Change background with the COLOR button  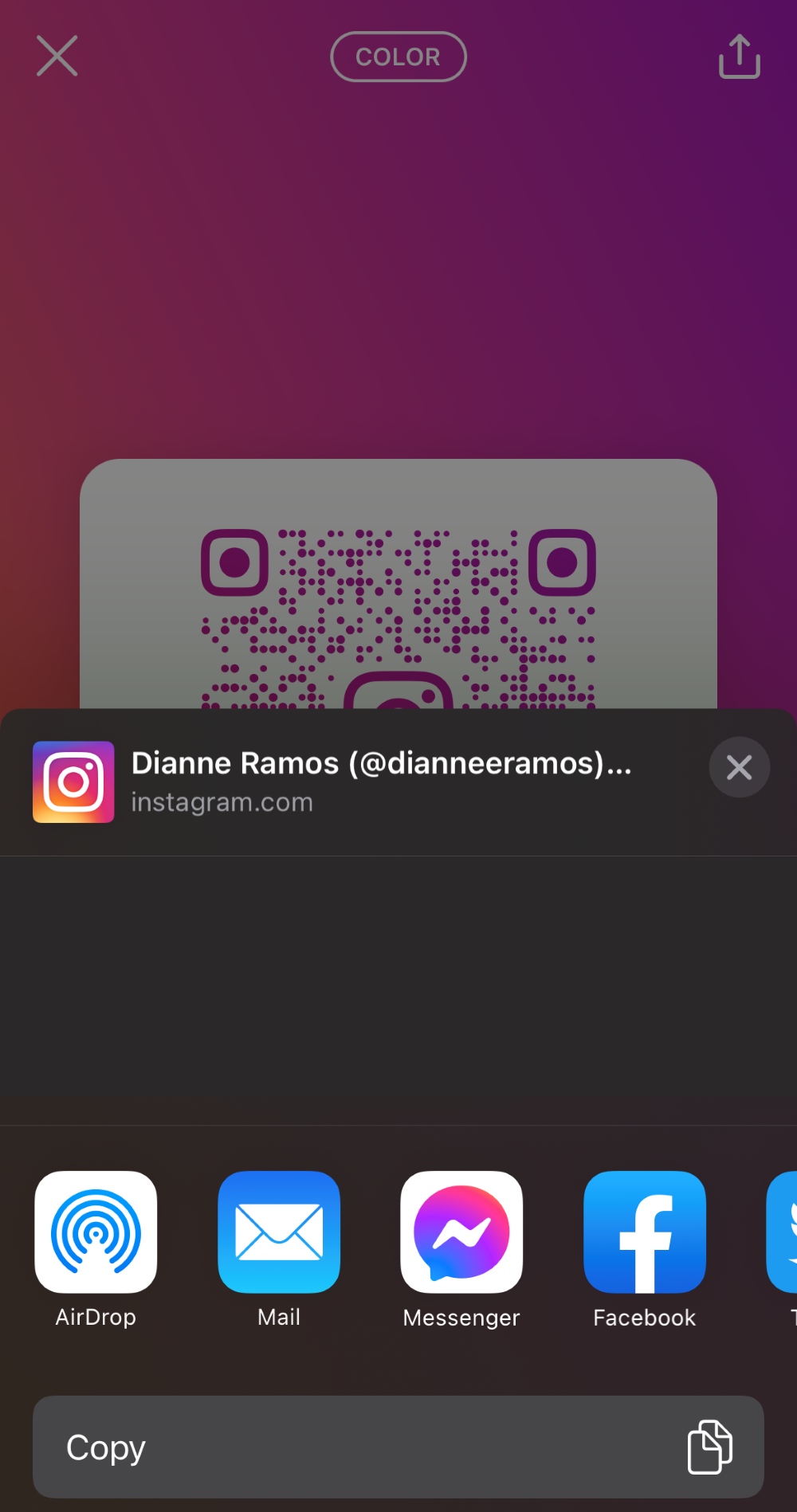click(x=398, y=57)
